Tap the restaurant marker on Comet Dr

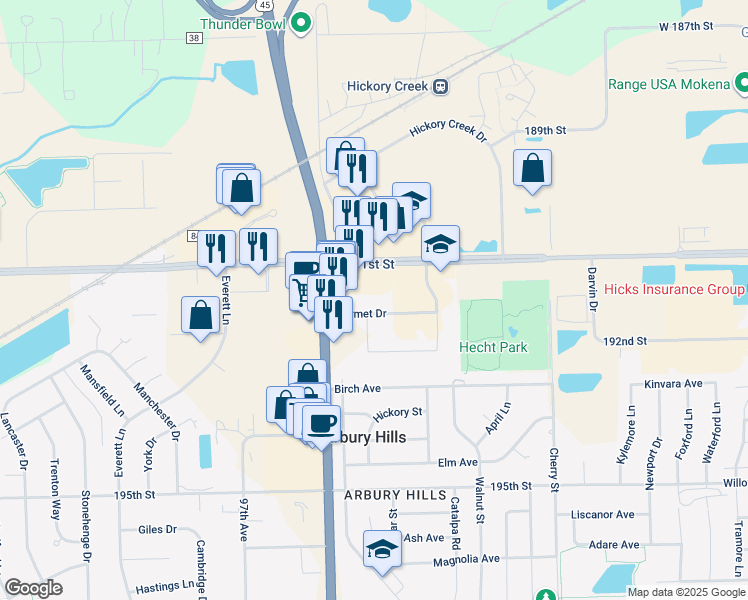tap(334, 312)
